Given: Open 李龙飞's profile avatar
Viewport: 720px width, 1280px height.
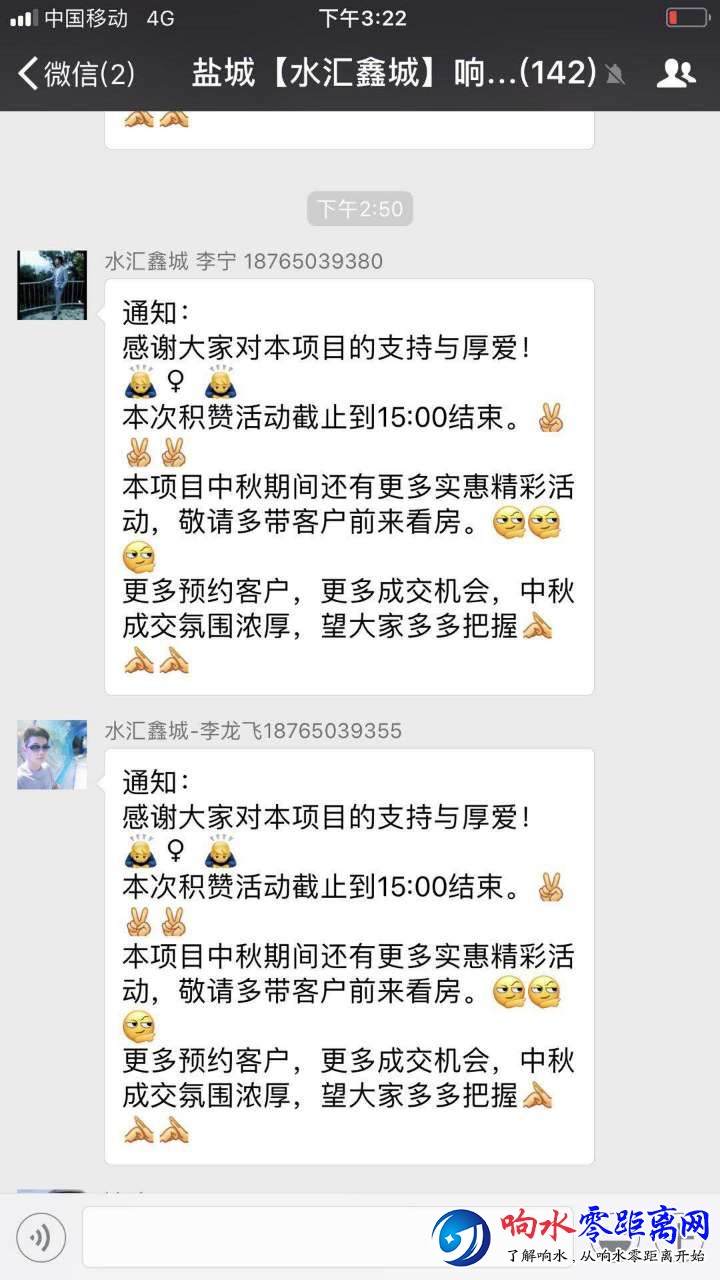Looking at the screenshot, I should point(52,754).
